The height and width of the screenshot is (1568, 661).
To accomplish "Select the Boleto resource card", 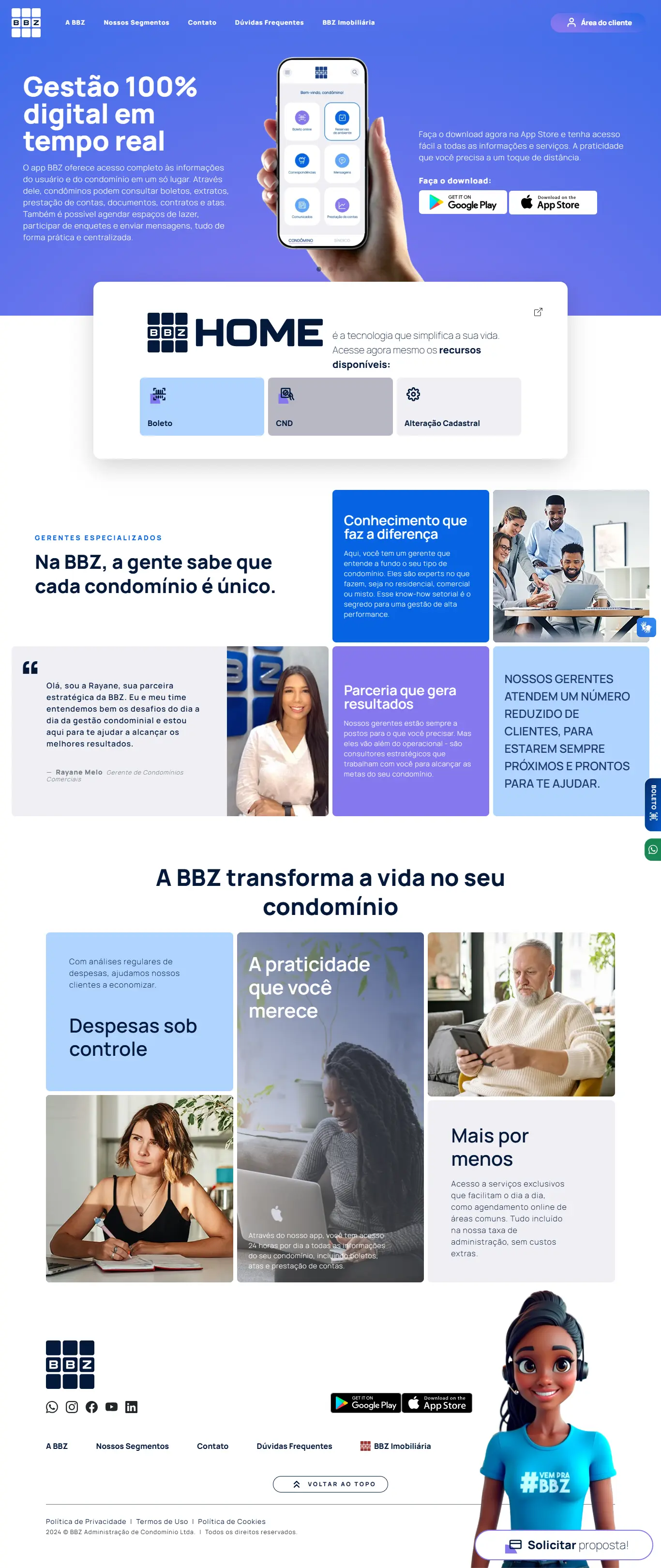I will coord(201,407).
